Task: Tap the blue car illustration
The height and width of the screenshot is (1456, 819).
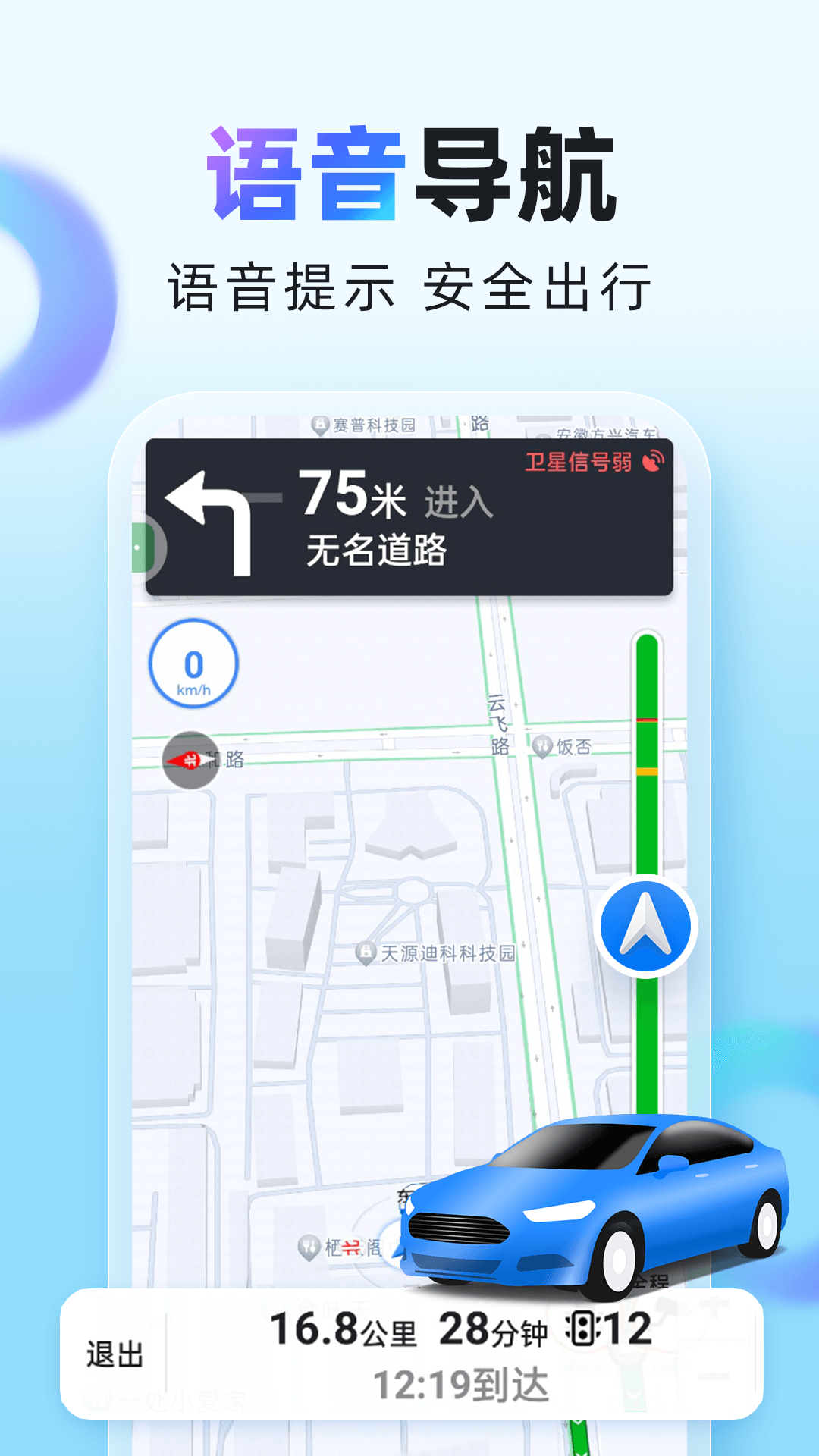Action: [x=599, y=1191]
